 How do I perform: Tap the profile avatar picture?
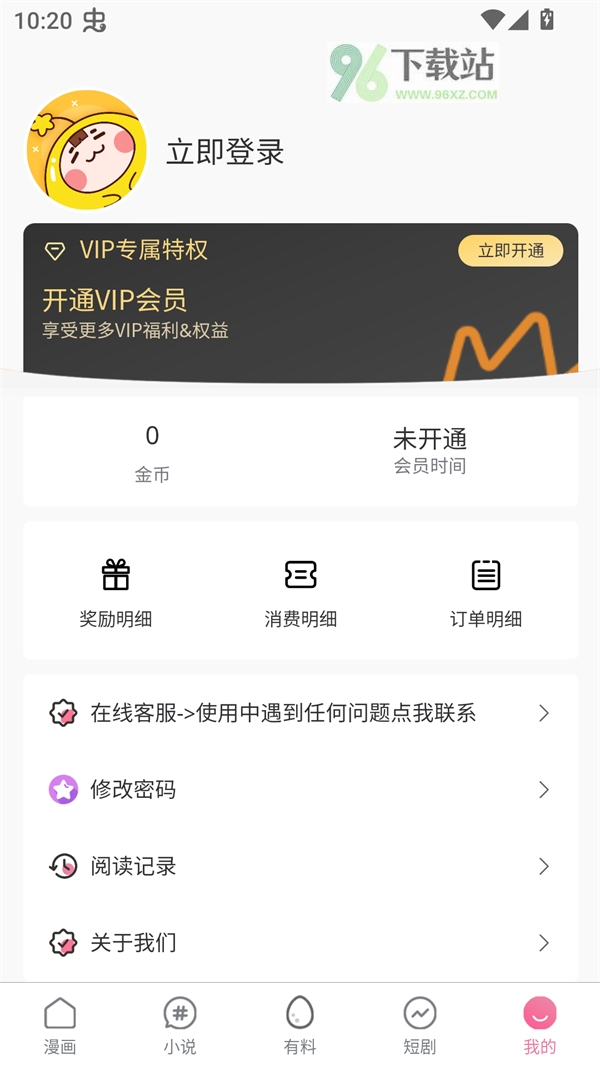click(87, 150)
